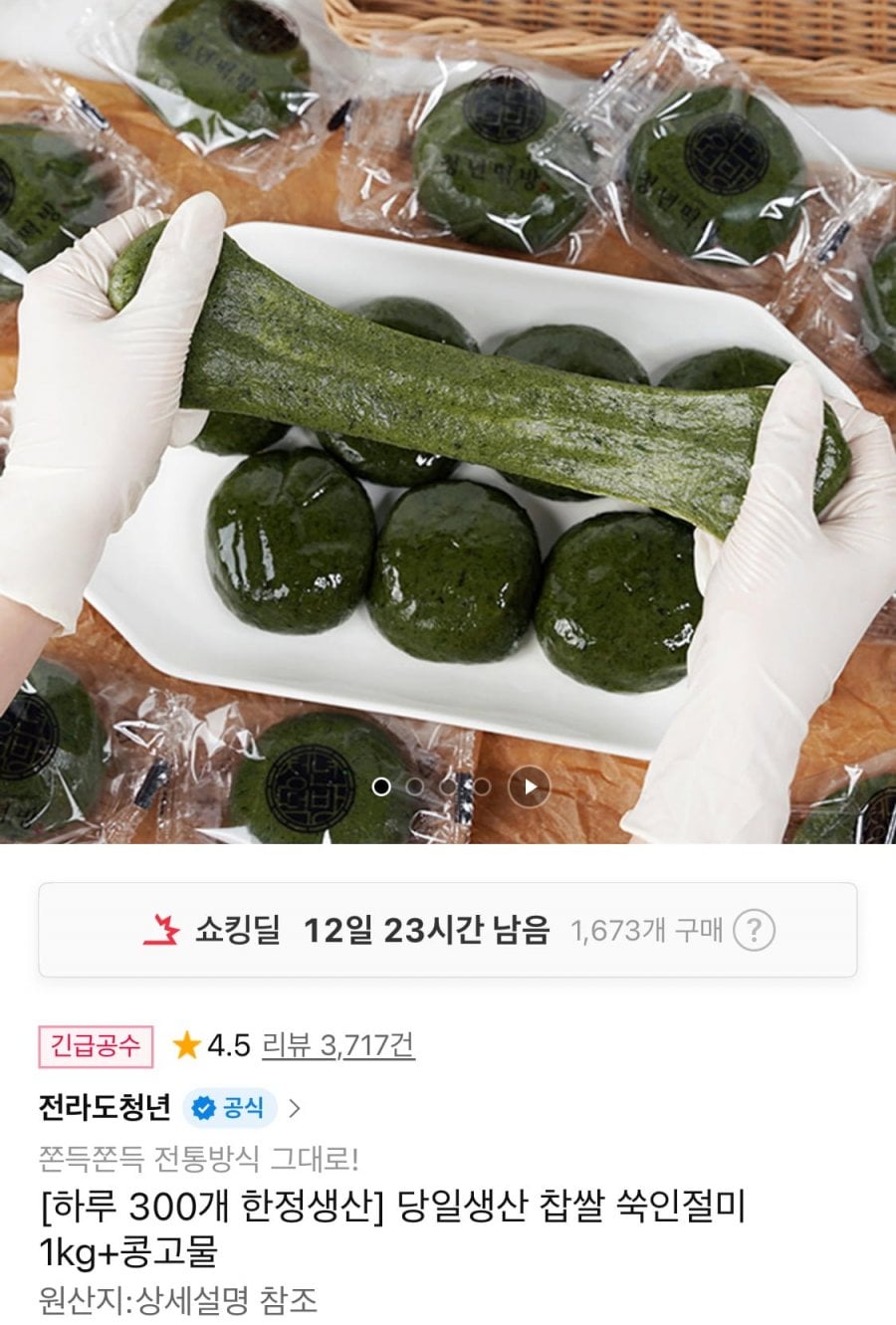896x1325 pixels.
Task: Open the 리뷰 3,717건 reviews link
Action: (x=338, y=1045)
